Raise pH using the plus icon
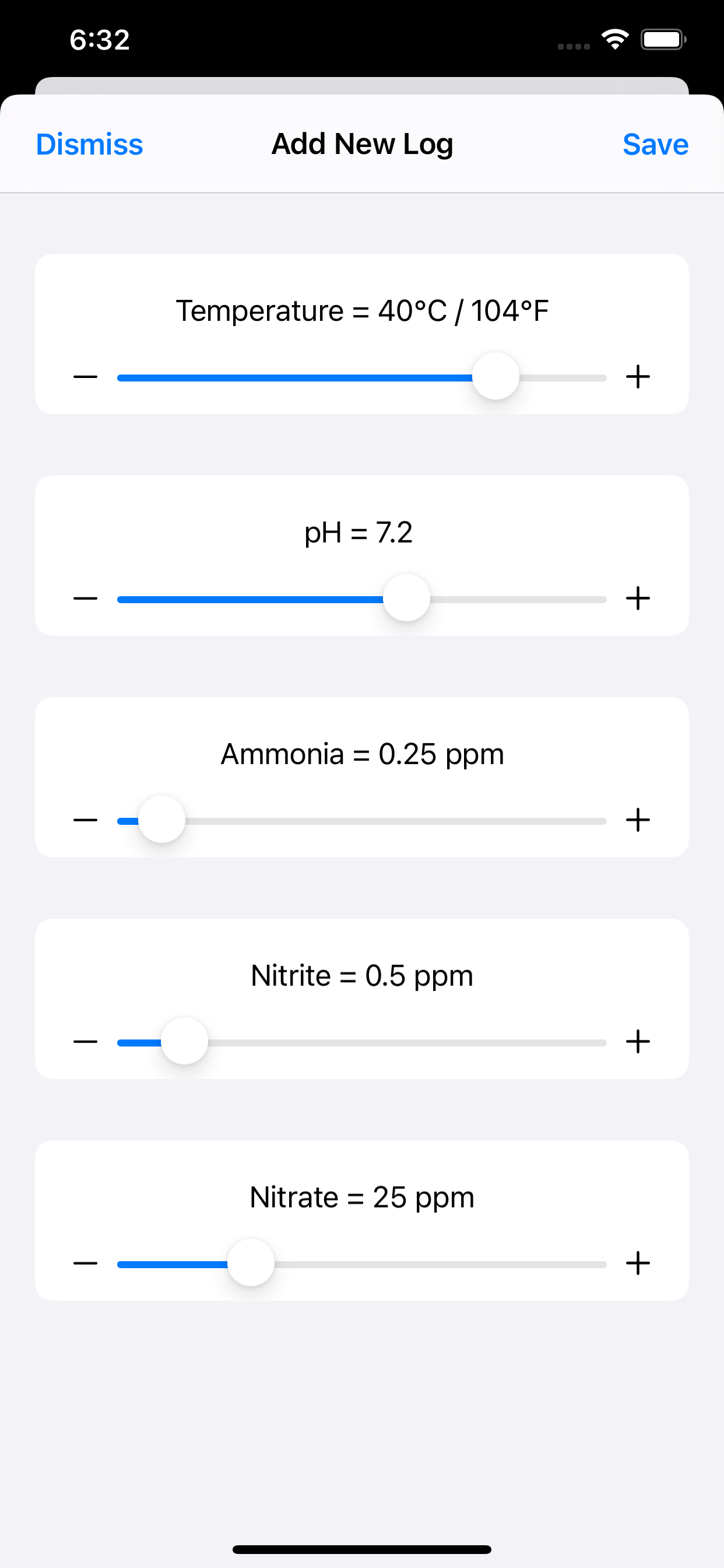724x1568 pixels. click(x=638, y=598)
